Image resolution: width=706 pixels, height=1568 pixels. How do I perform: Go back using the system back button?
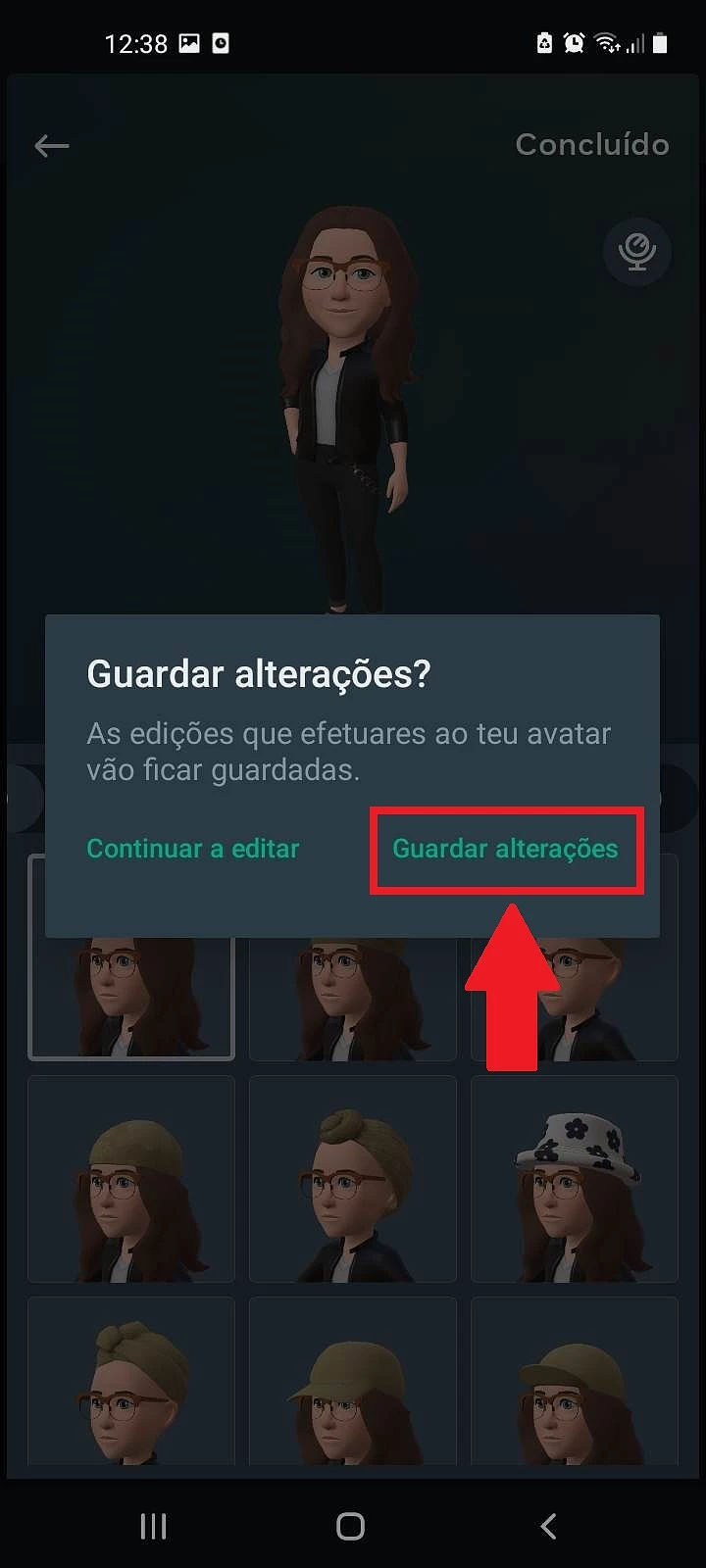pyautogui.click(x=548, y=1526)
